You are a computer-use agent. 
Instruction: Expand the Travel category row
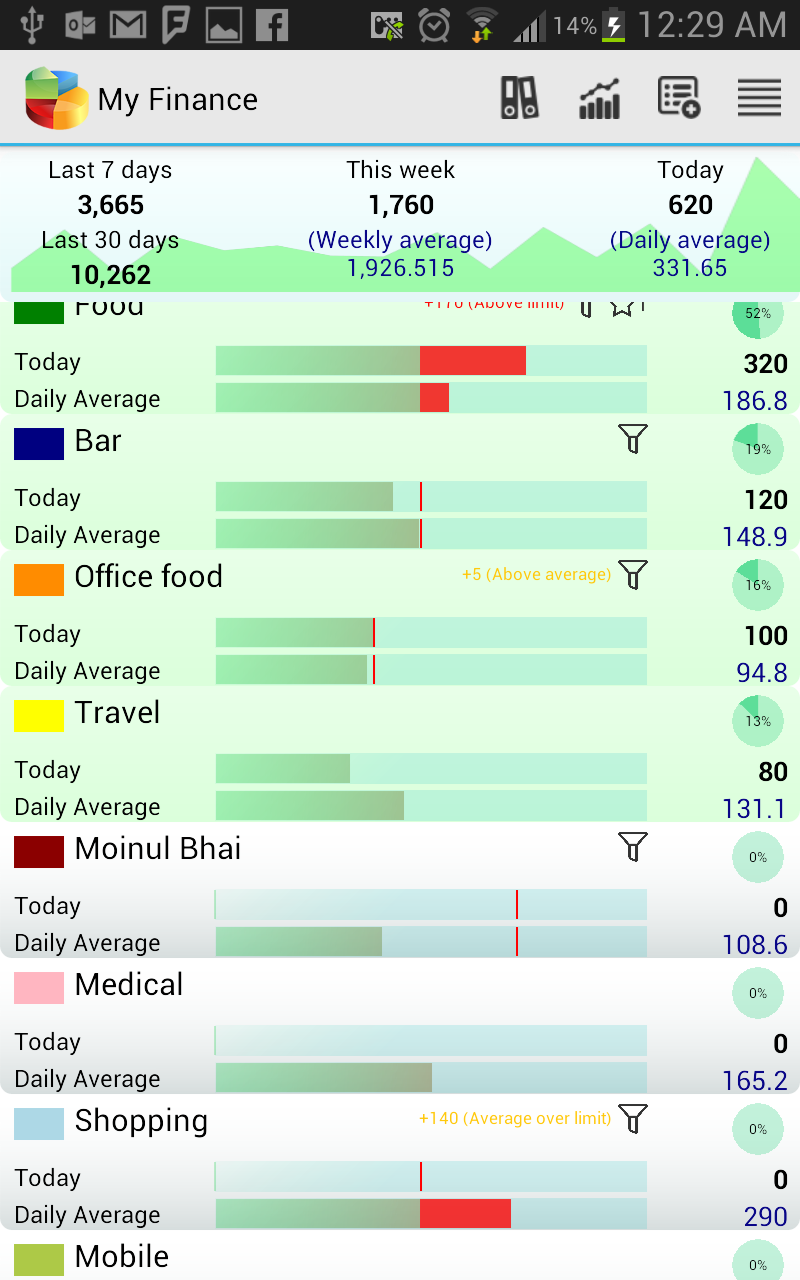pyautogui.click(x=117, y=712)
